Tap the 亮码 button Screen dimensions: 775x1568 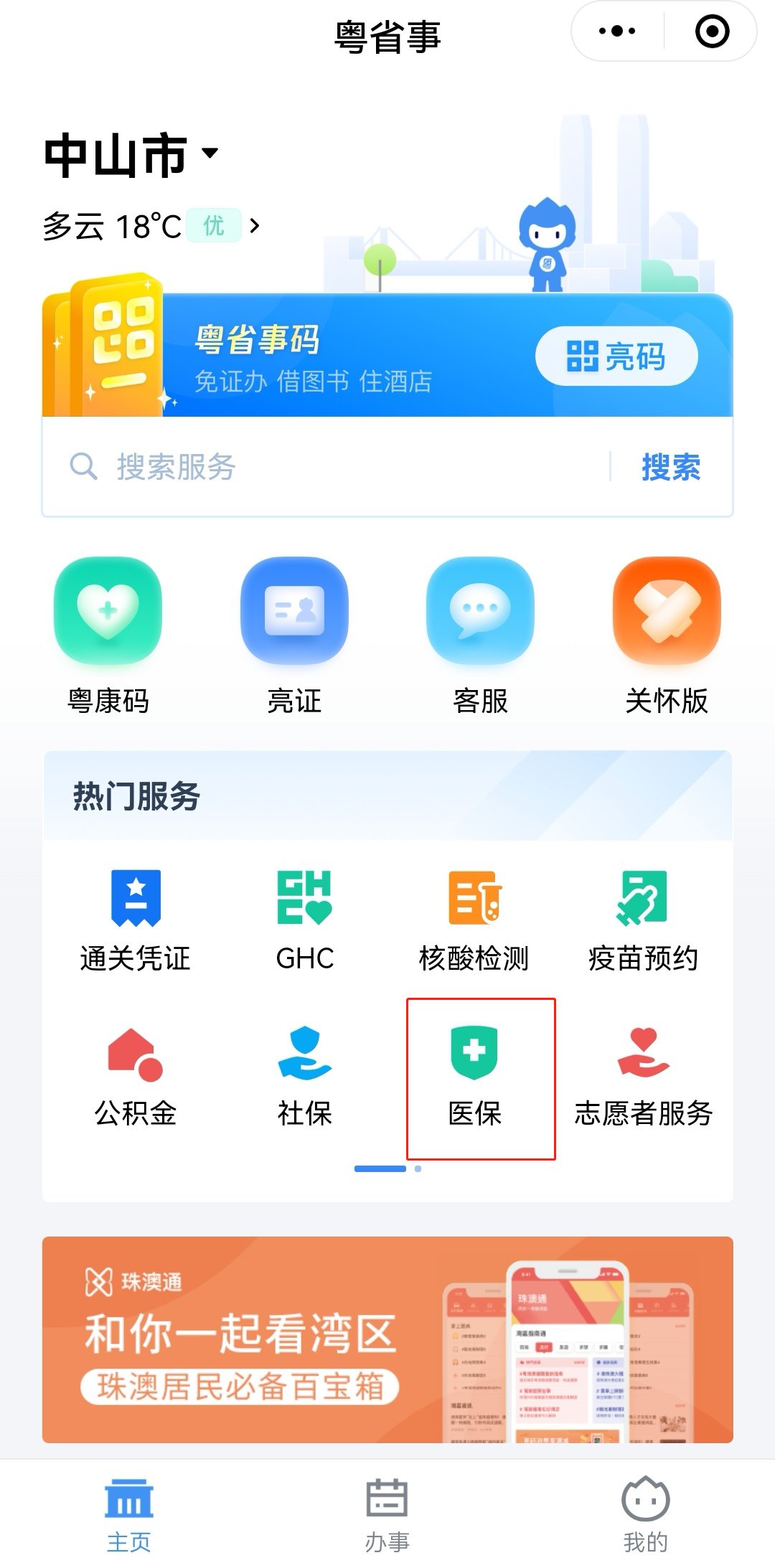pyautogui.click(x=616, y=356)
